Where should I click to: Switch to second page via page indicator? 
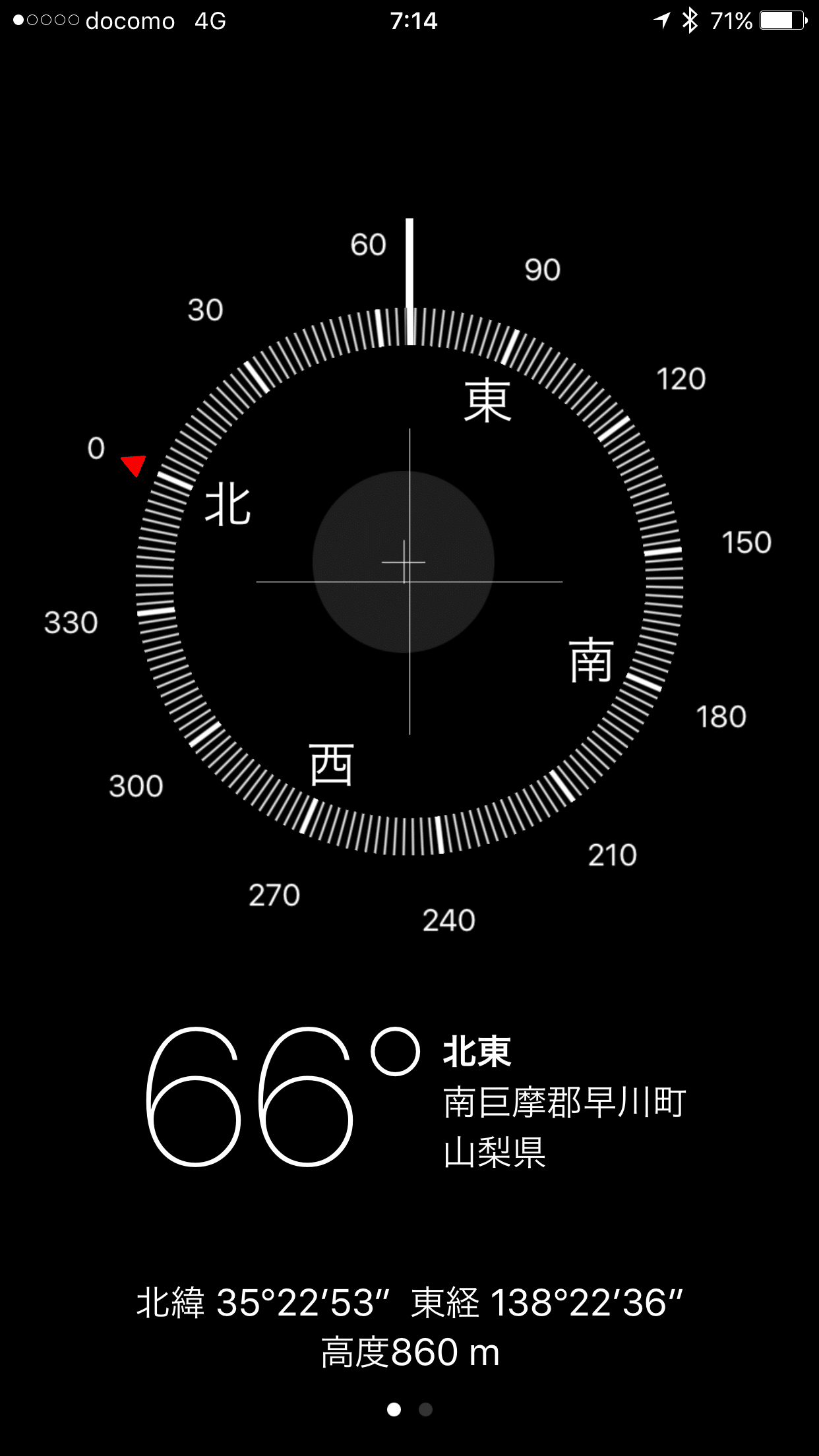pos(425,1409)
